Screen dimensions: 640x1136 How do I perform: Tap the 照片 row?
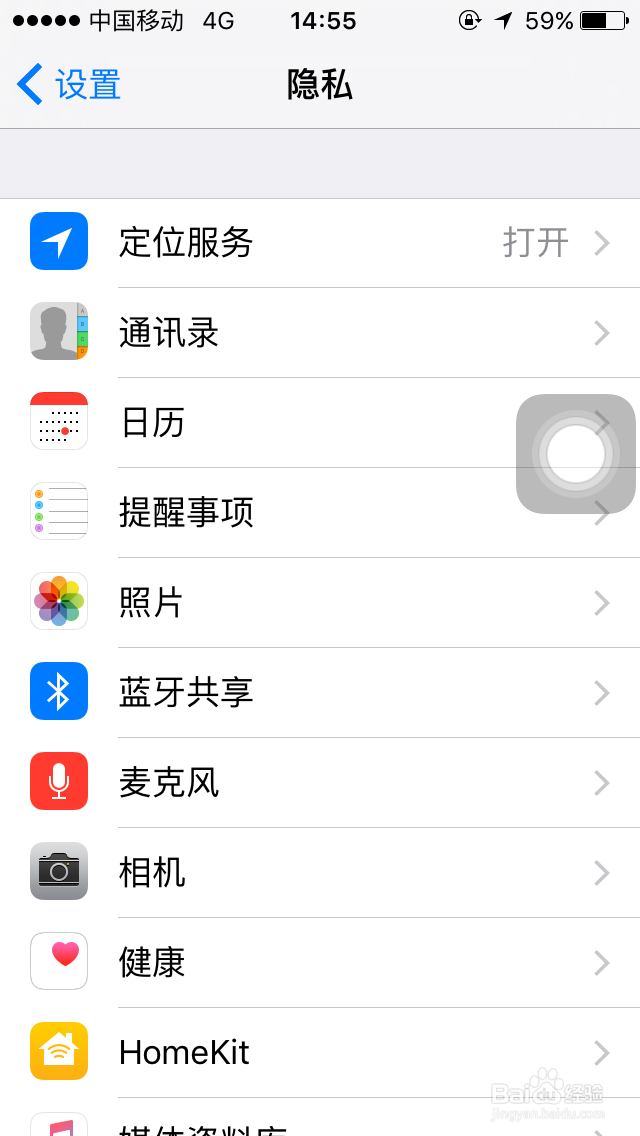[320, 603]
